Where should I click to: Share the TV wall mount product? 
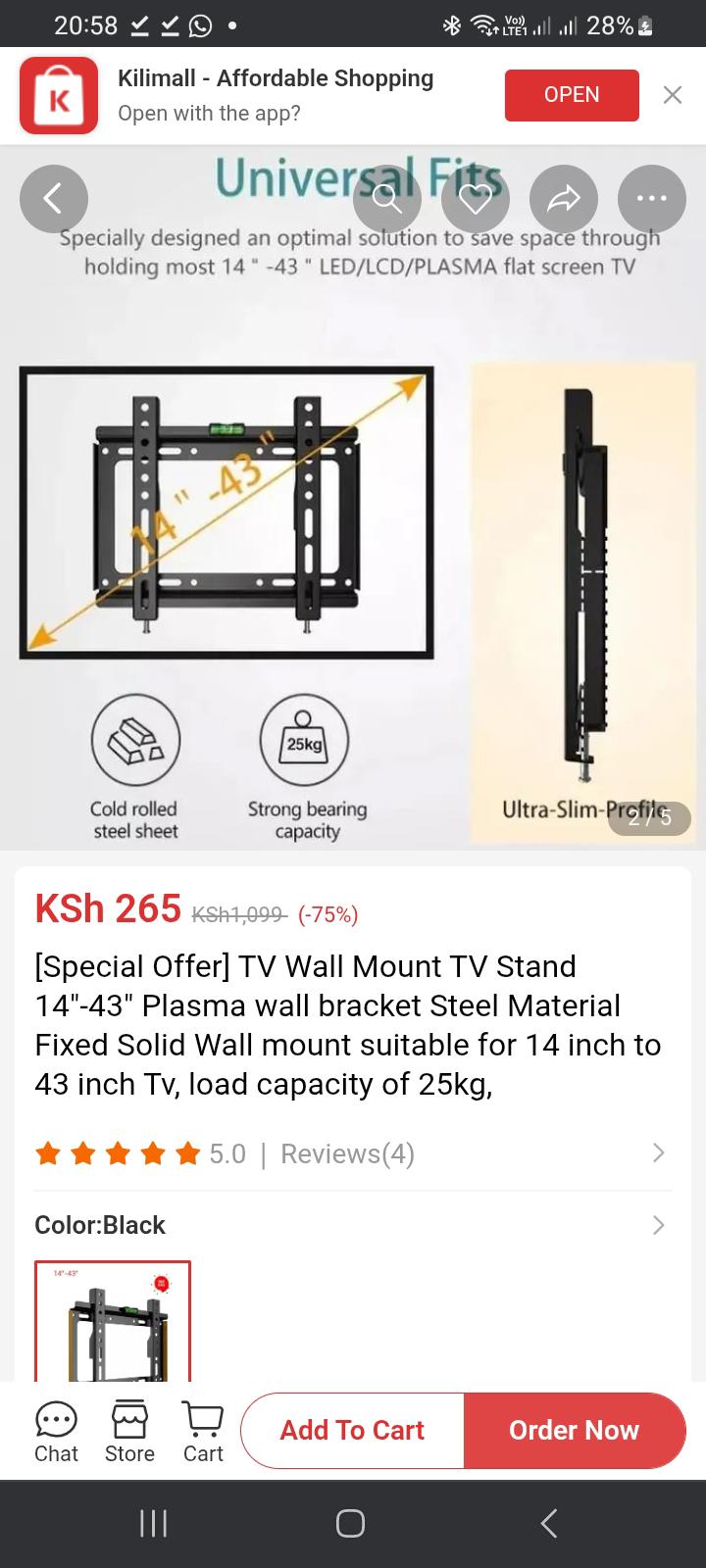(x=564, y=199)
